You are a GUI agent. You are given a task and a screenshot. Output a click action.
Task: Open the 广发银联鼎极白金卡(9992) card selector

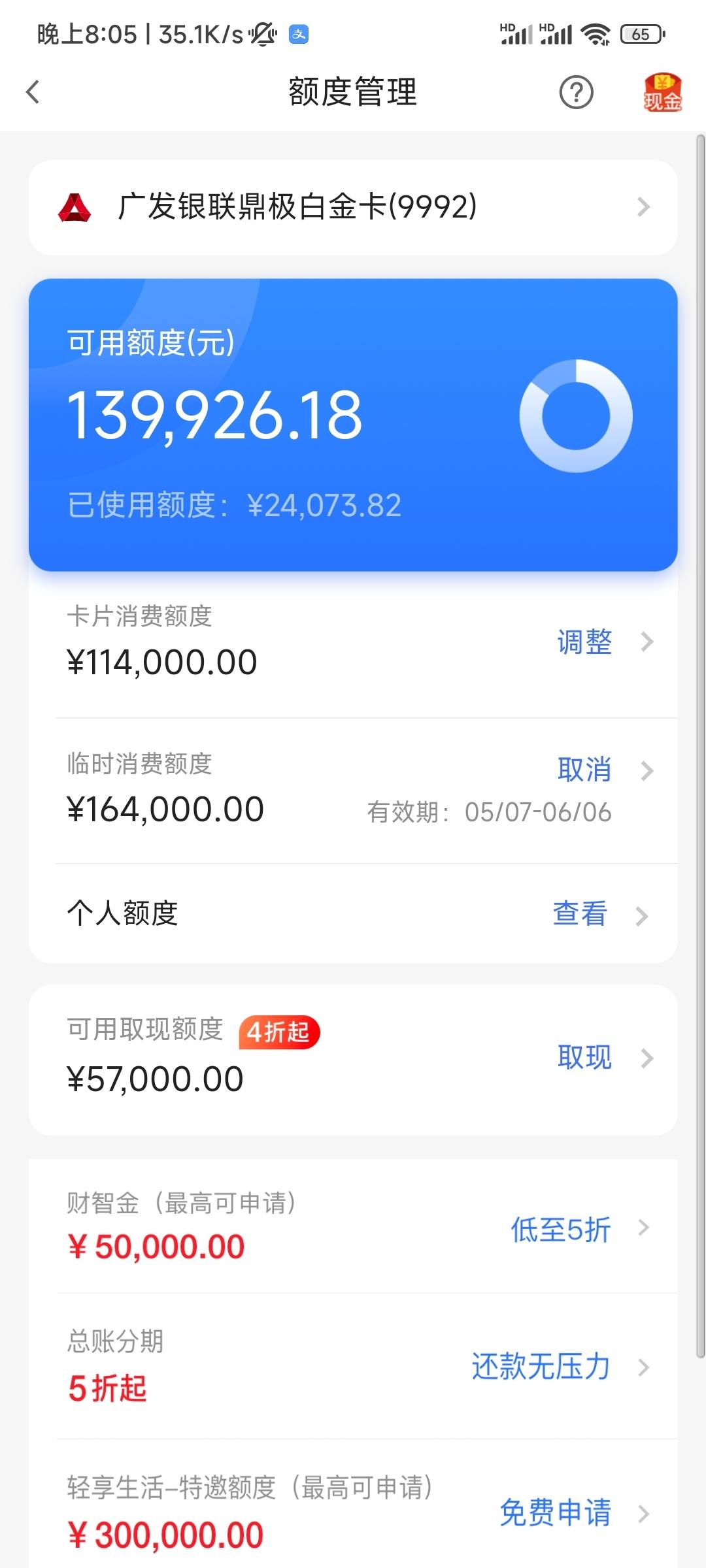tap(353, 207)
